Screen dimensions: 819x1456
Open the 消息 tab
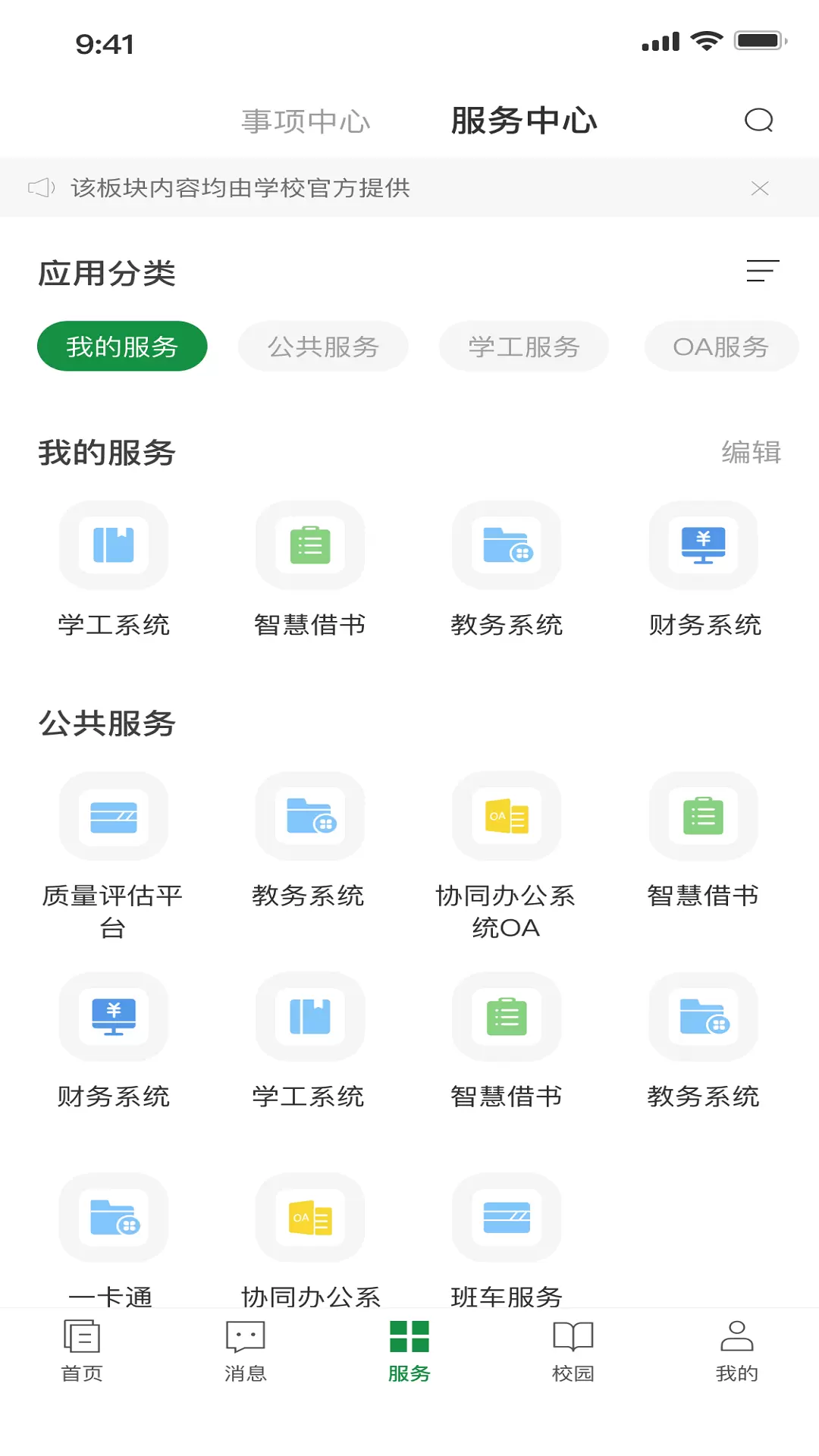[246, 1351]
